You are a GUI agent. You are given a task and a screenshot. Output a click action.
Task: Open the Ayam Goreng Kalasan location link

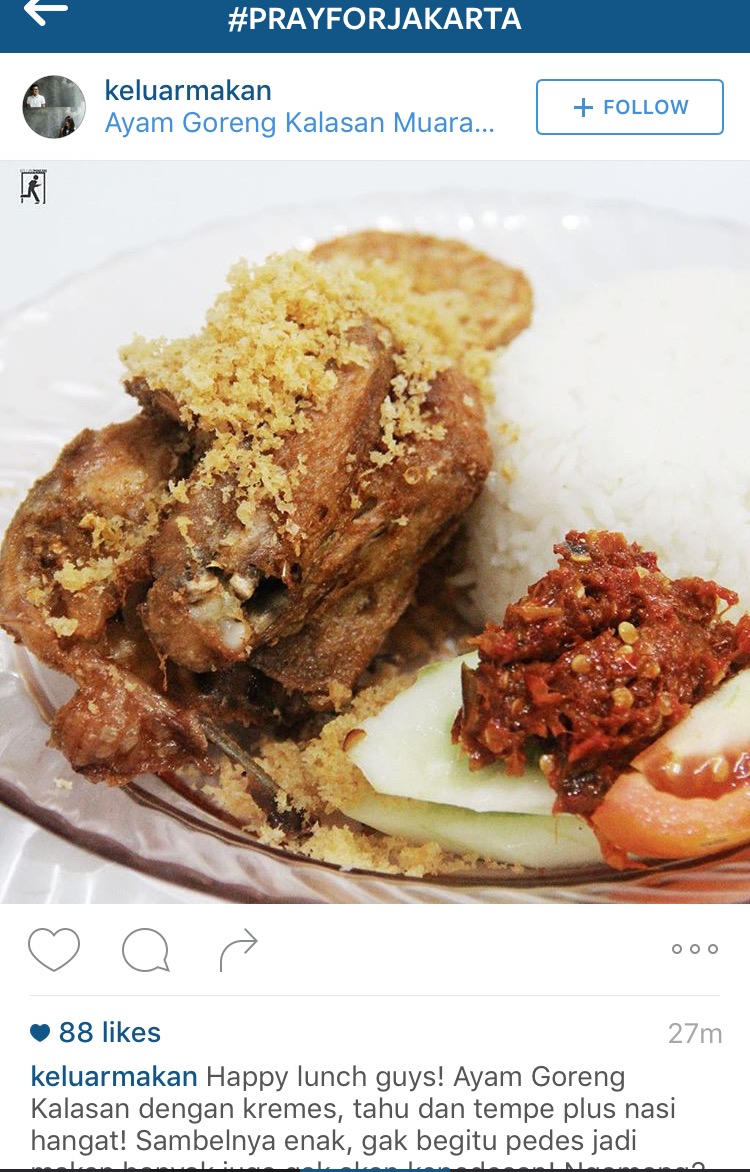pos(299,124)
